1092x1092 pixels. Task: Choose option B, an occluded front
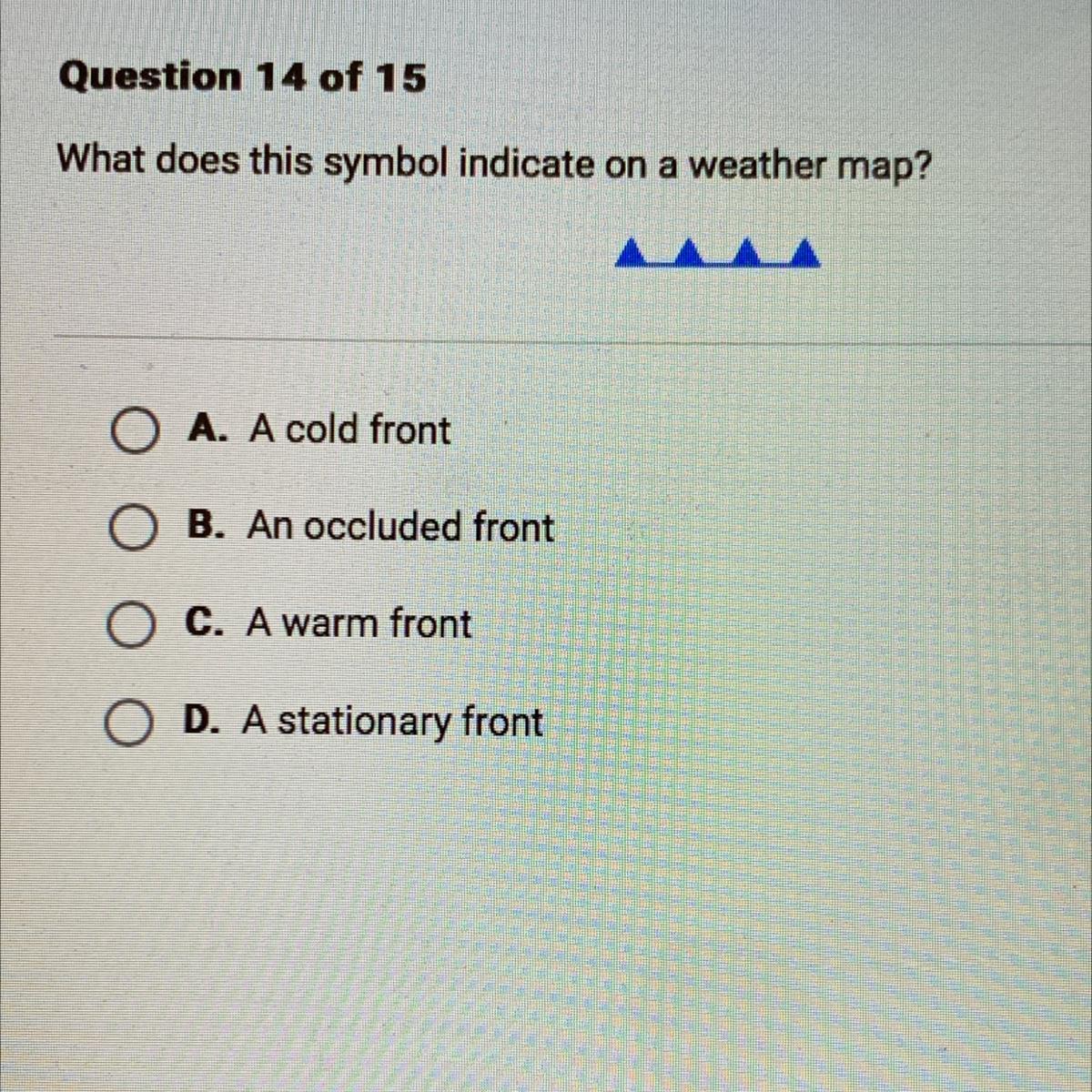tap(131, 531)
